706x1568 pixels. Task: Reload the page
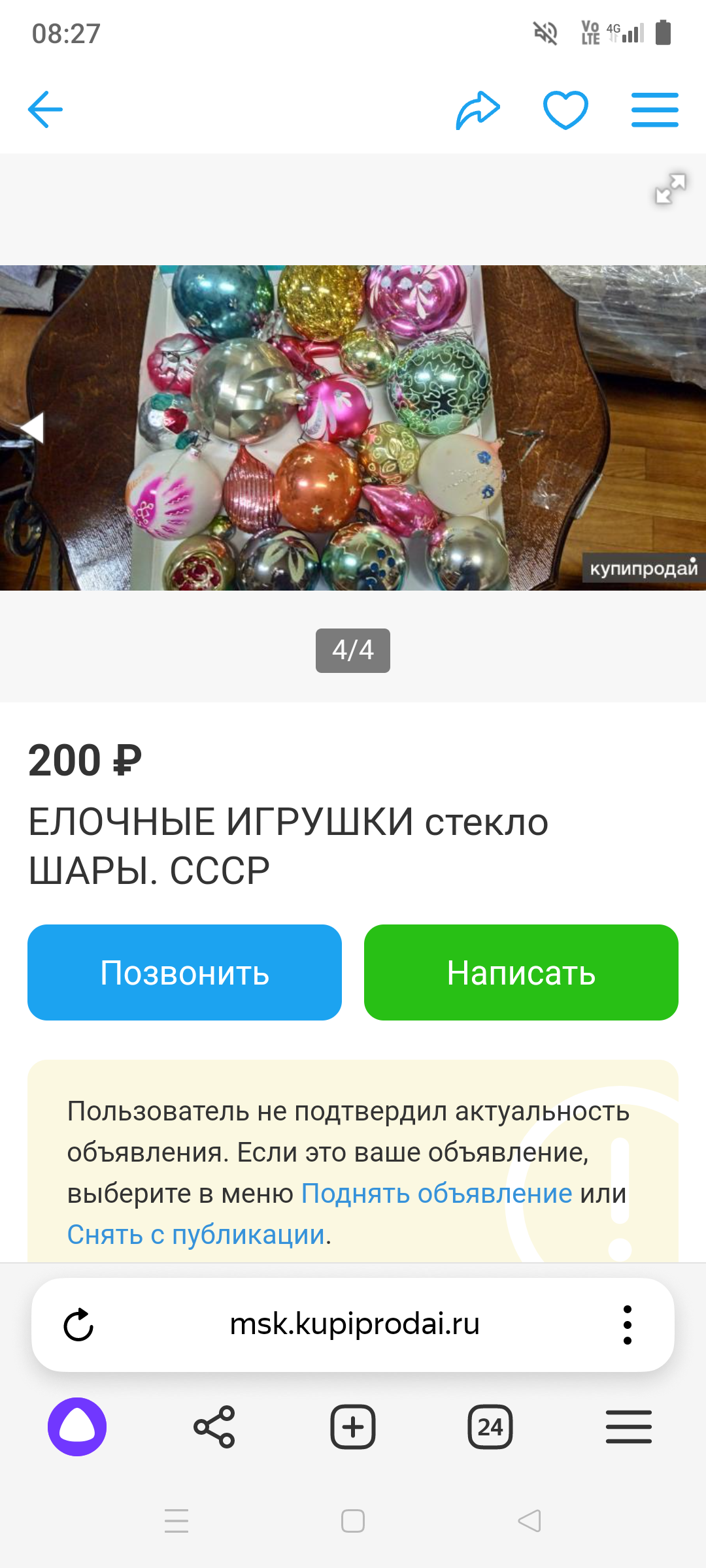click(x=78, y=1325)
